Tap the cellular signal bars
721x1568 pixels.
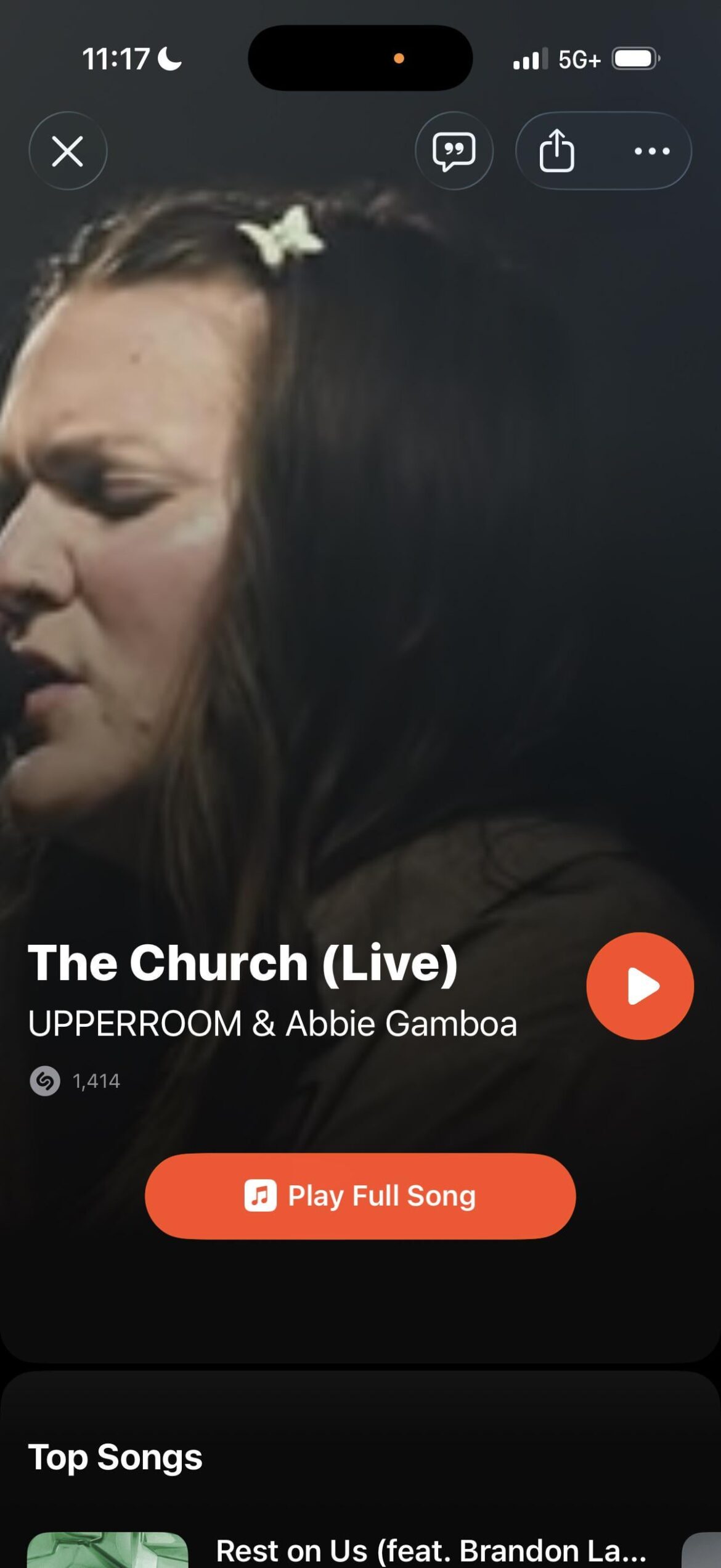pyautogui.click(x=531, y=59)
